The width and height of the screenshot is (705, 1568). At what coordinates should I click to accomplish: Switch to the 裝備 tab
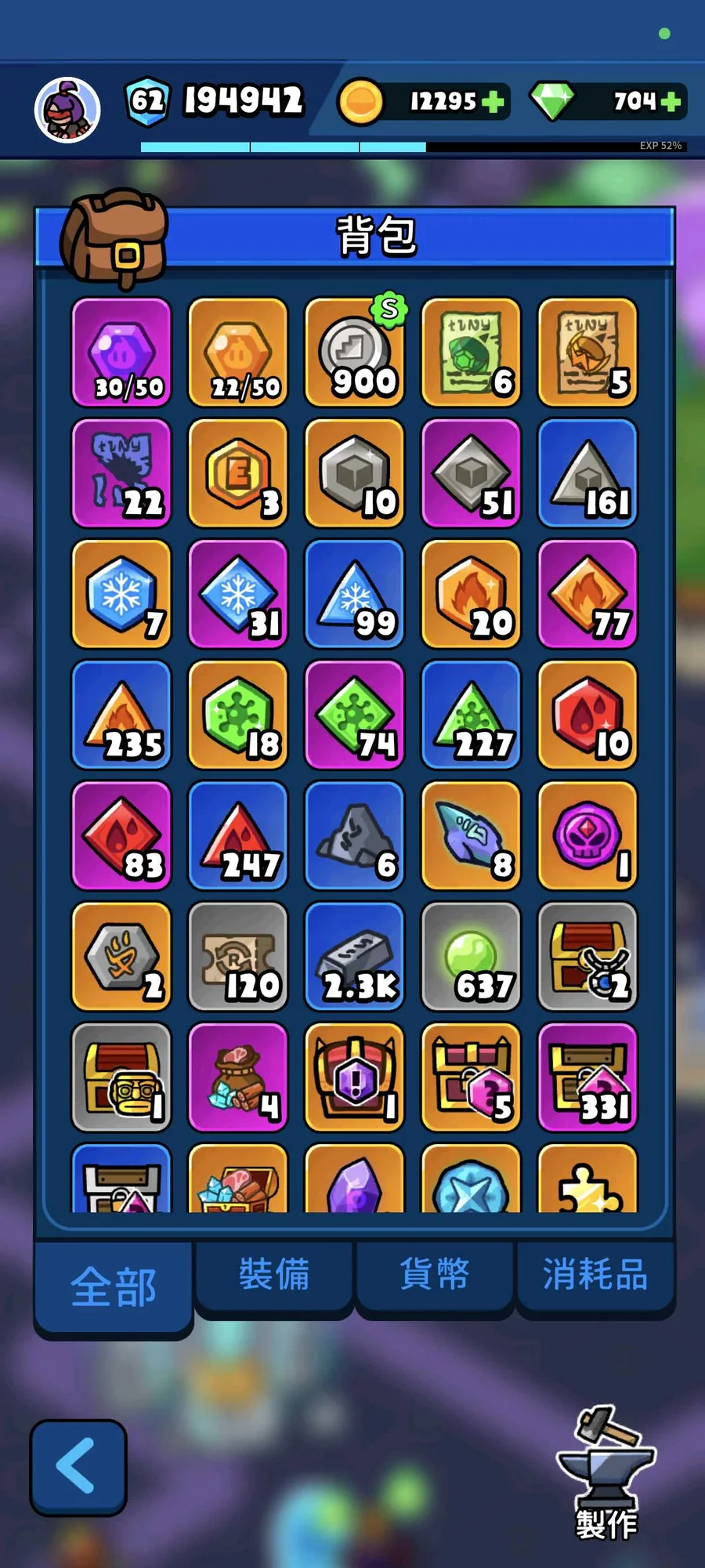(x=274, y=1274)
